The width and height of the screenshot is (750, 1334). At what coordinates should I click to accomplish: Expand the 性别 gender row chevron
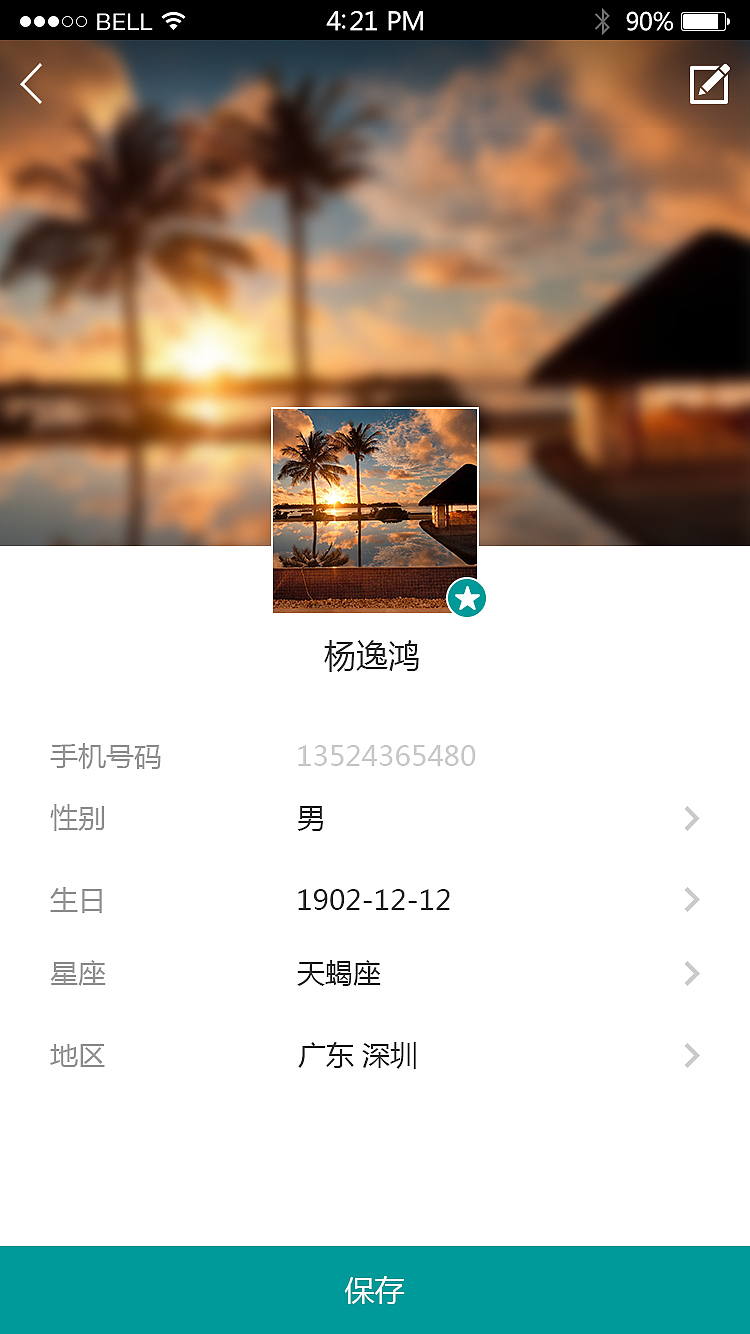coord(691,818)
